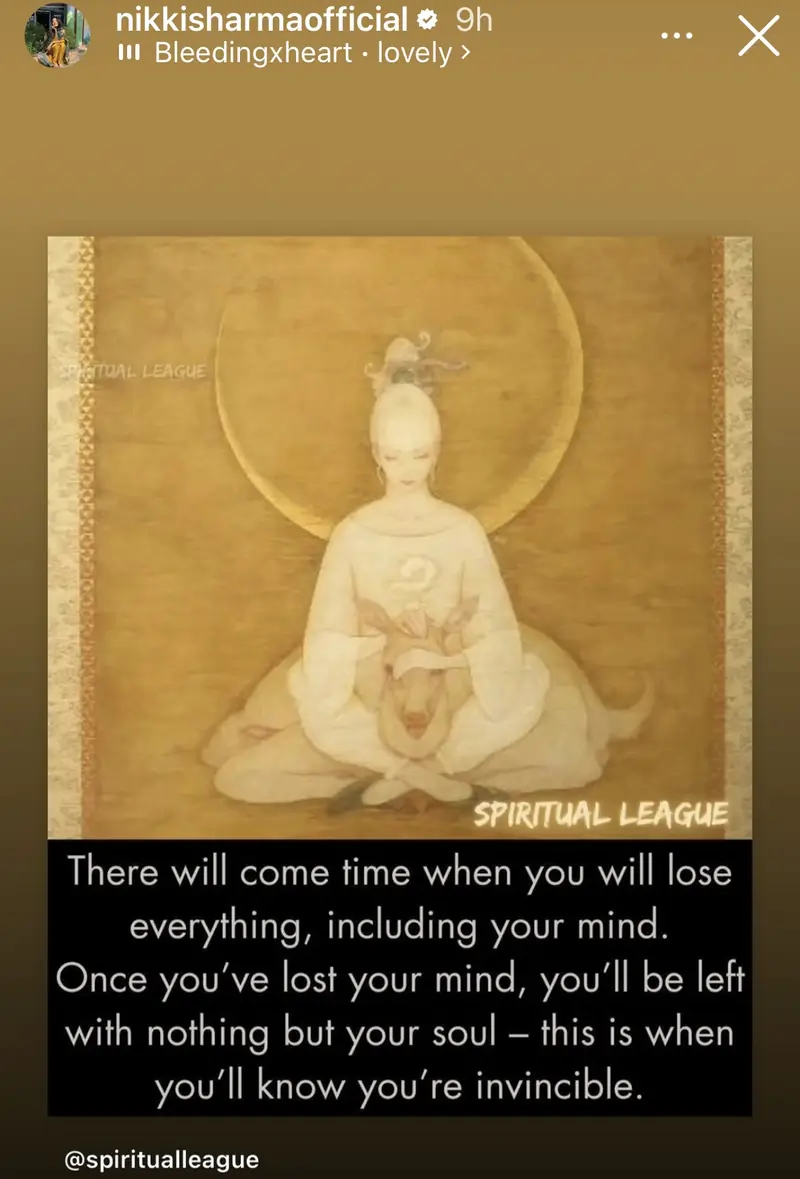Close the story viewer
The width and height of the screenshot is (800, 1179).
tap(758, 36)
